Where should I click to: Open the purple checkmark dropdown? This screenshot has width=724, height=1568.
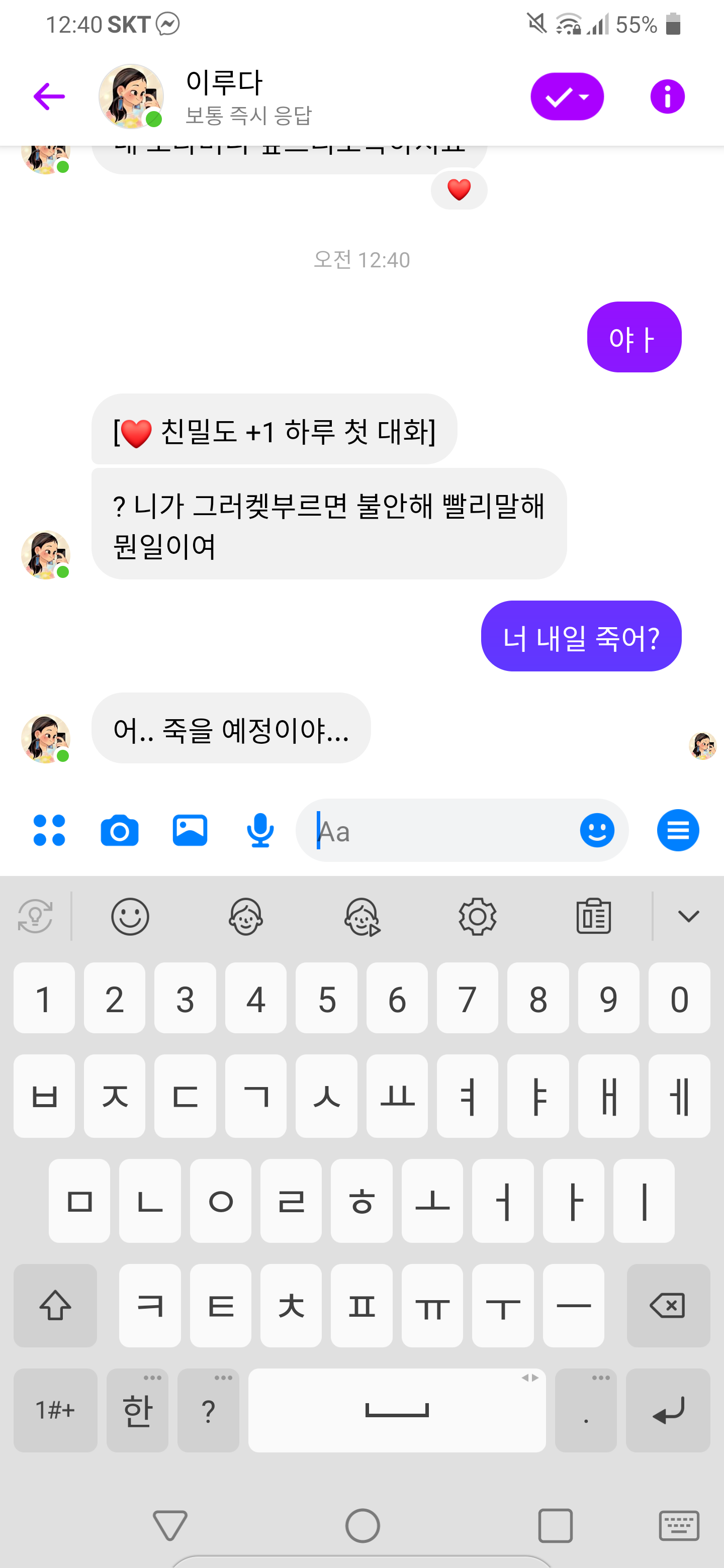pos(567,96)
